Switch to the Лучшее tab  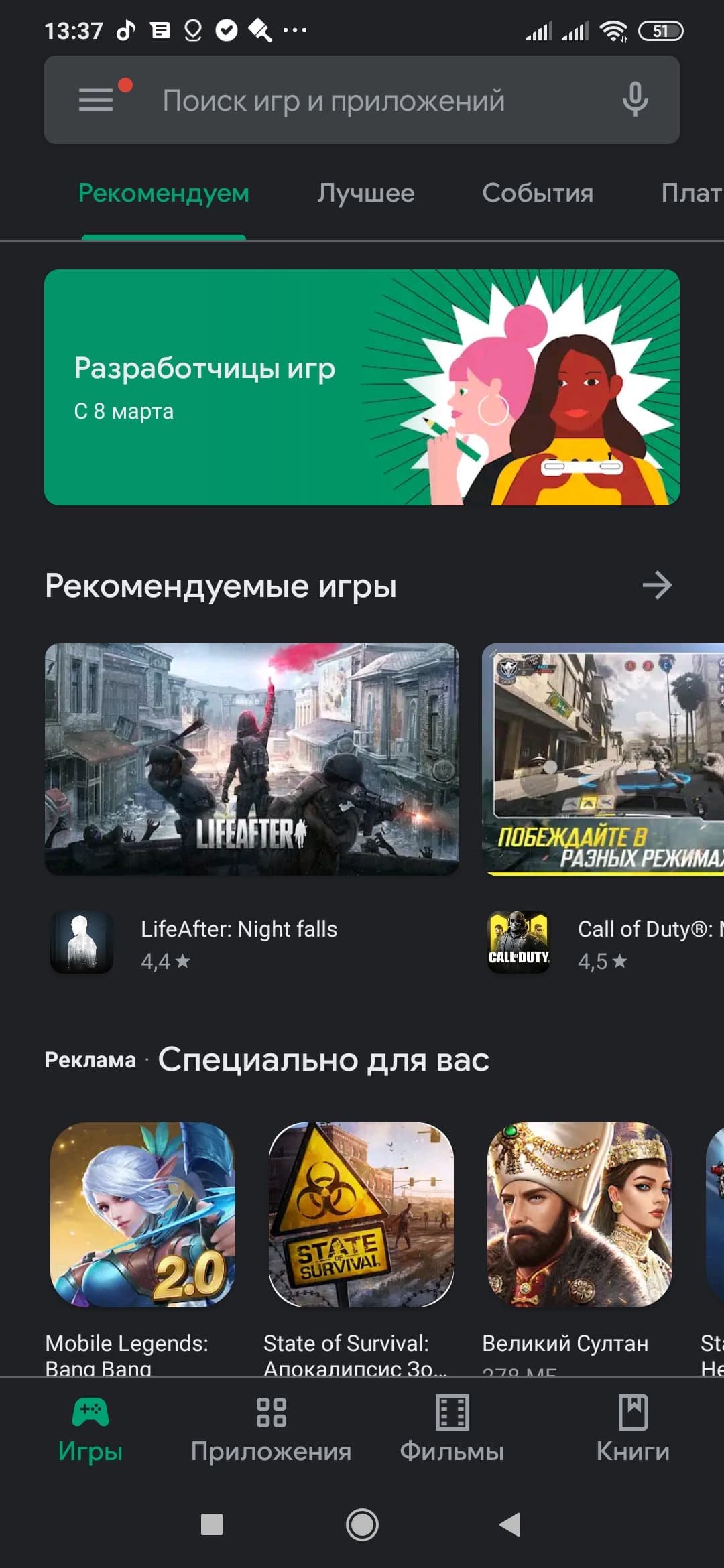[x=365, y=194]
